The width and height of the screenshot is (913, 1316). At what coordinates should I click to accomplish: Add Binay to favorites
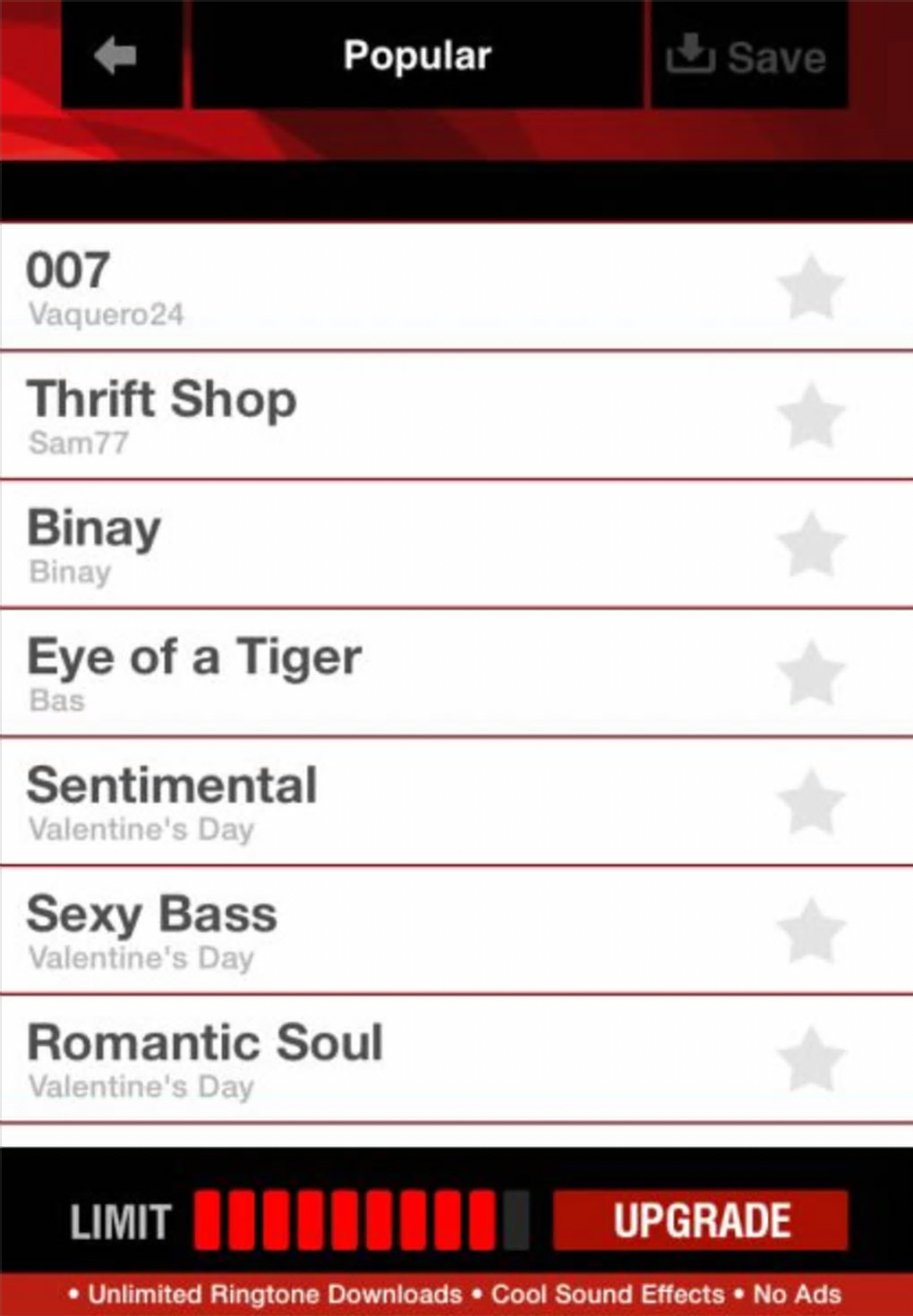point(811,545)
